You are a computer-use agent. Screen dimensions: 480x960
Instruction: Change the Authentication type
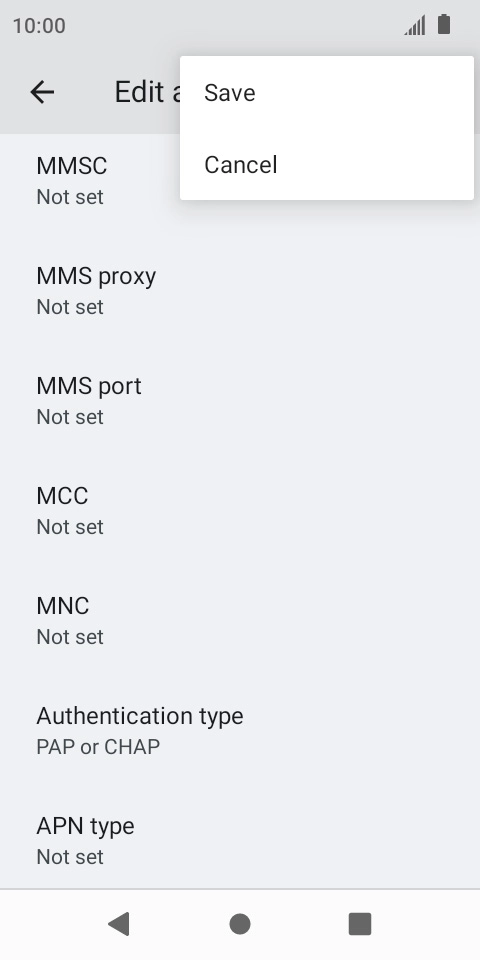tap(240, 731)
